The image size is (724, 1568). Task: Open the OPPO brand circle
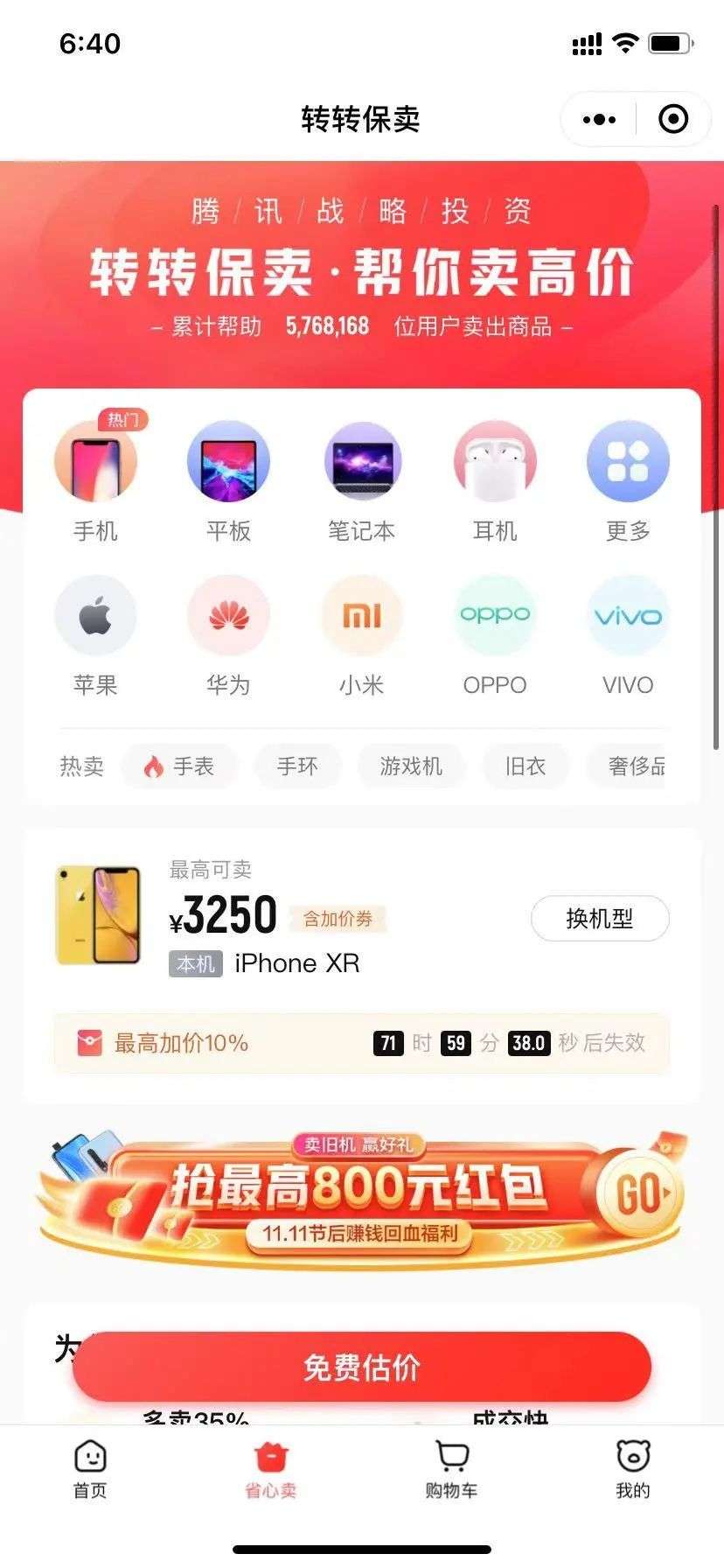click(x=495, y=615)
